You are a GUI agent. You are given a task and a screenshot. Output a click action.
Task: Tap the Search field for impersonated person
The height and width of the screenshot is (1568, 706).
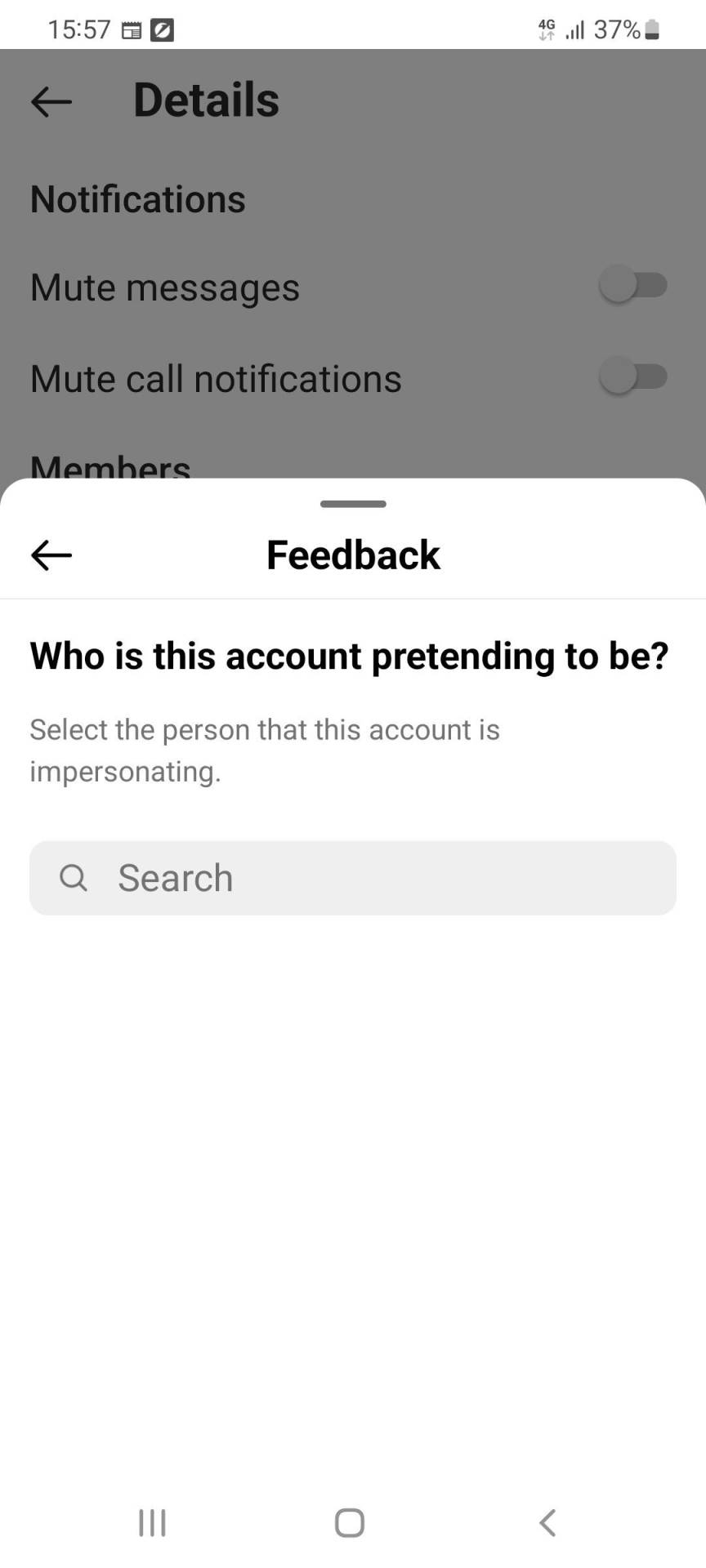pos(353,878)
